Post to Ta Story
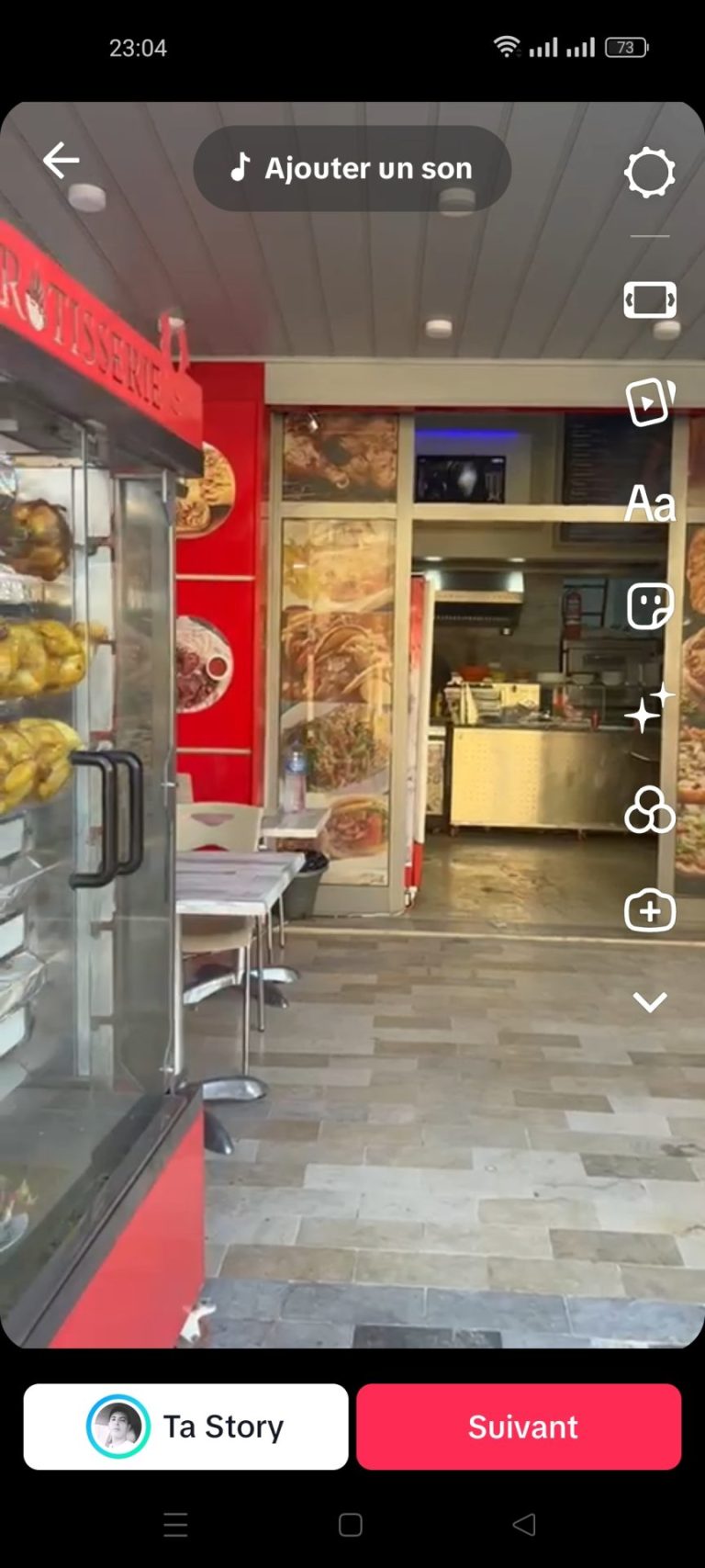705x1568 pixels. point(185,1427)
